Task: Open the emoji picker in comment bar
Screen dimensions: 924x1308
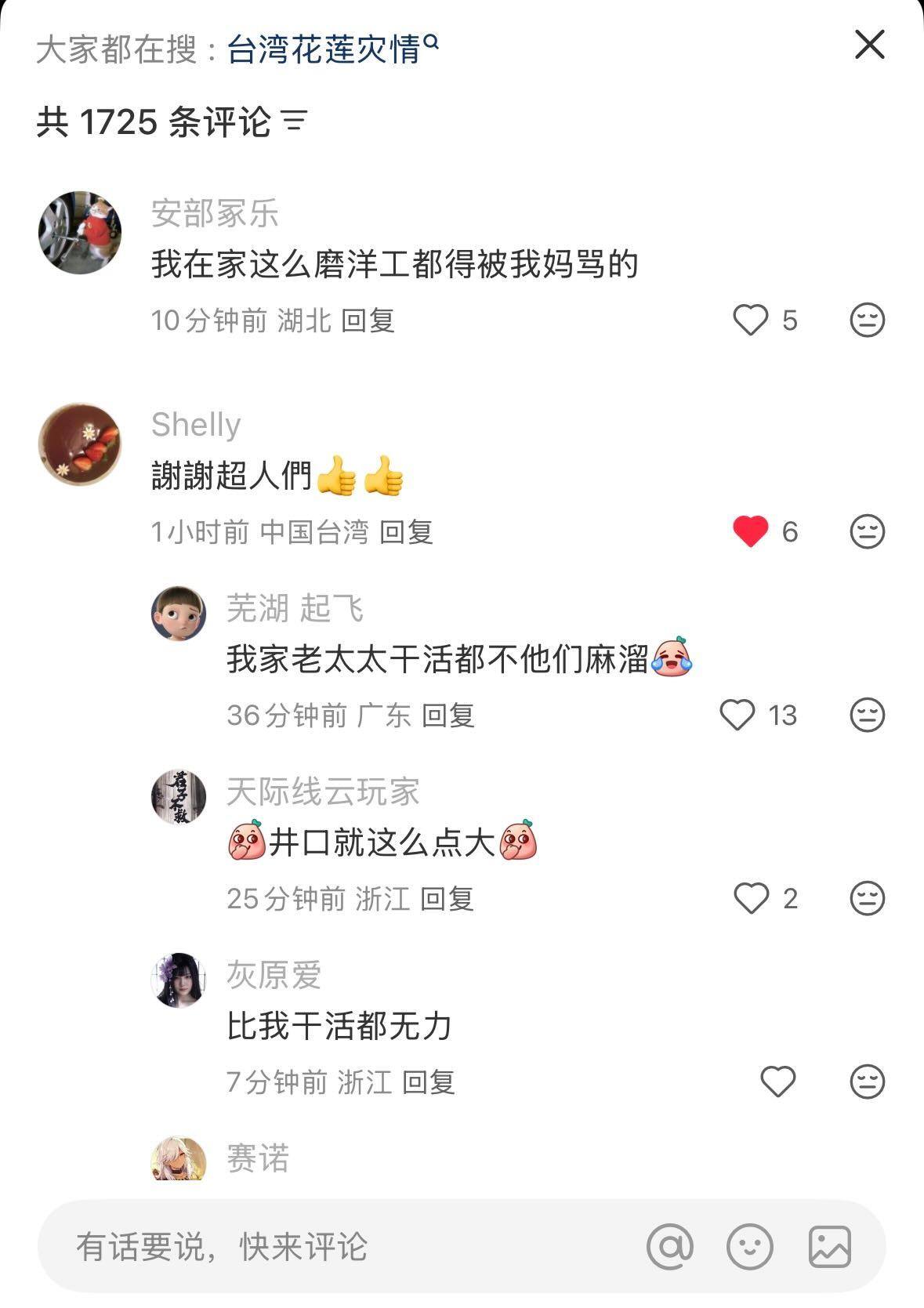Action: point(750,1246)
